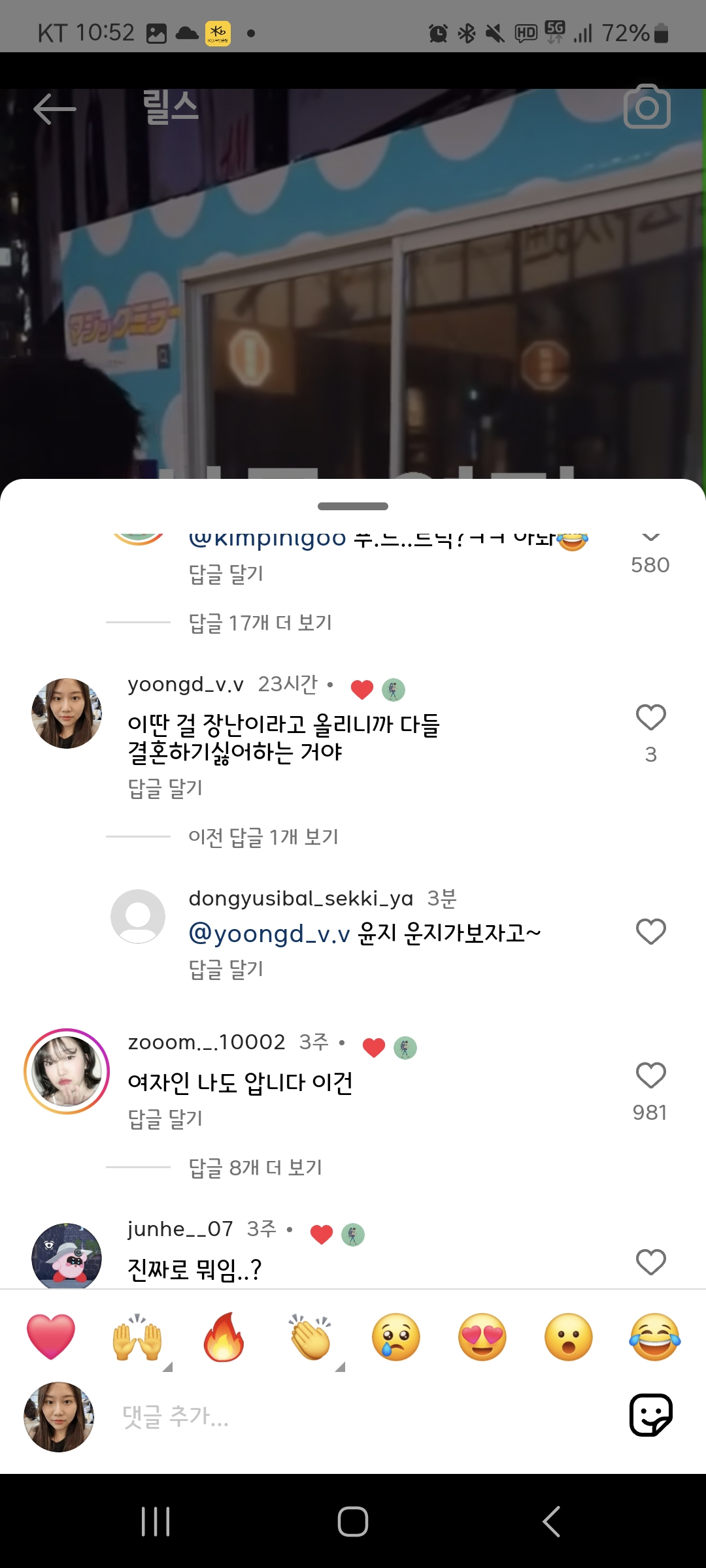Show '이전 답글 1개 보기' previous reply
706x1568 pixels.
pos(263,837)
